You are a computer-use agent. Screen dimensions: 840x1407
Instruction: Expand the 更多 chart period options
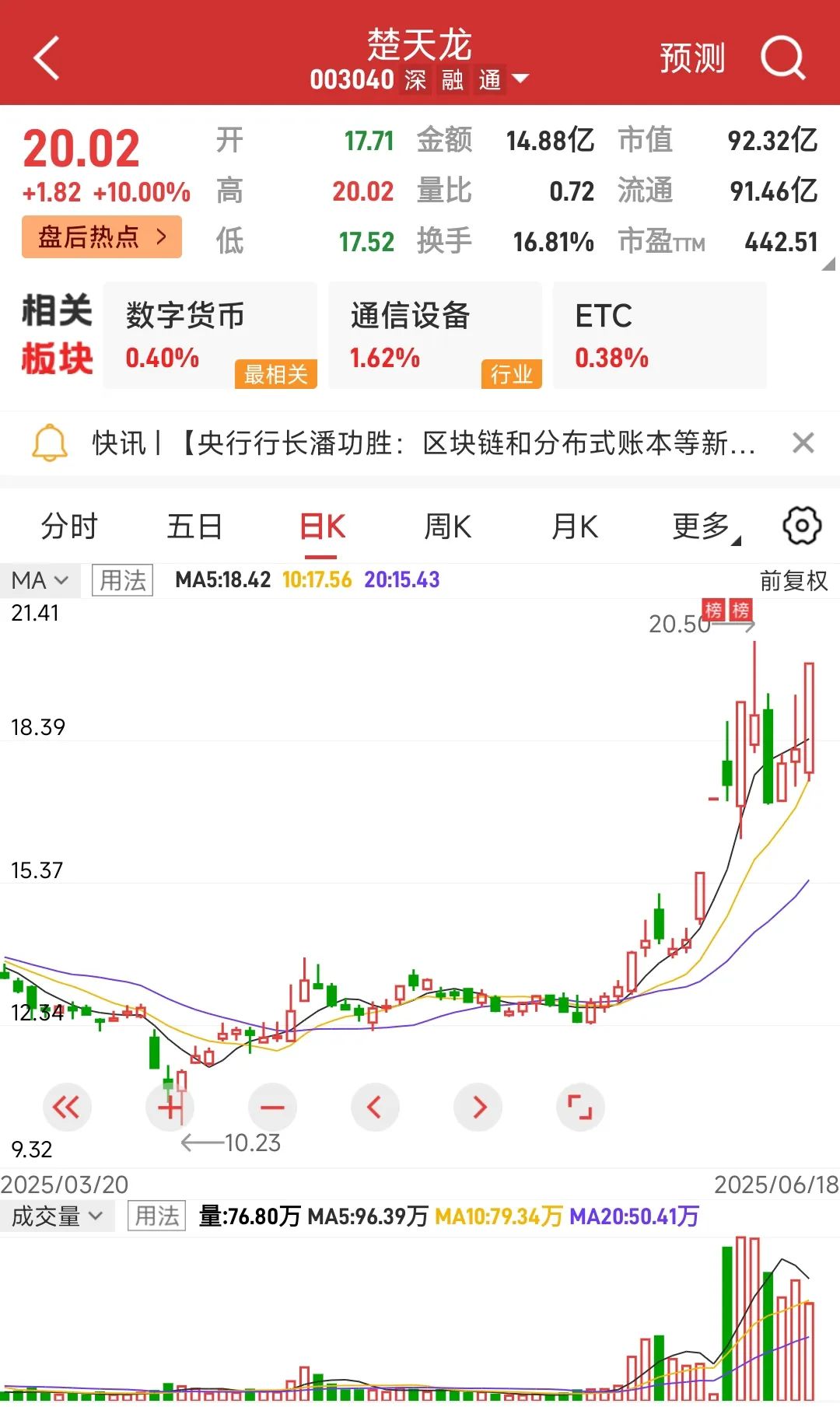pyautogui.click(x=705, y=527)
